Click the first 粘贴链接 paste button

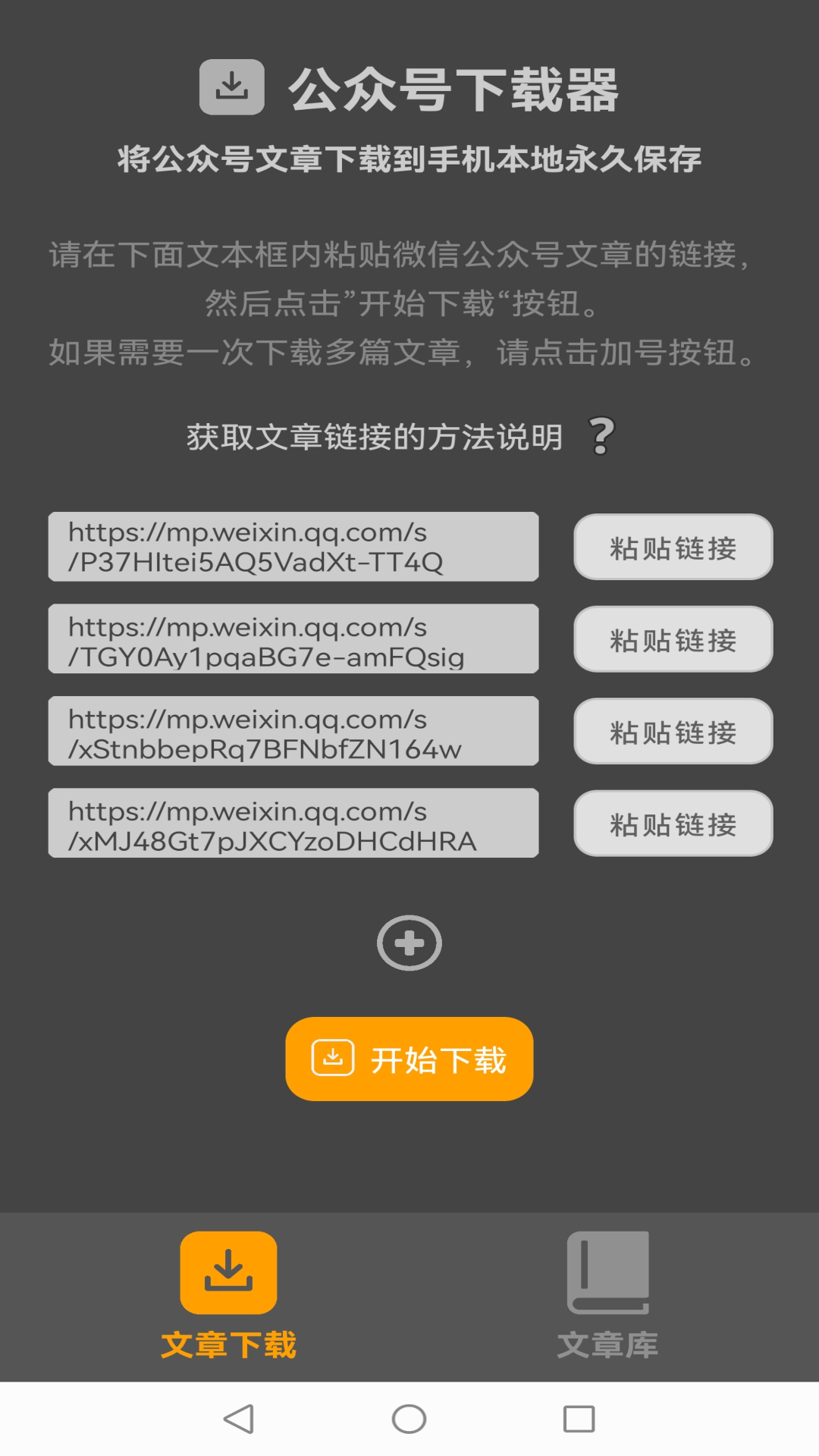(x=672, y=548)
